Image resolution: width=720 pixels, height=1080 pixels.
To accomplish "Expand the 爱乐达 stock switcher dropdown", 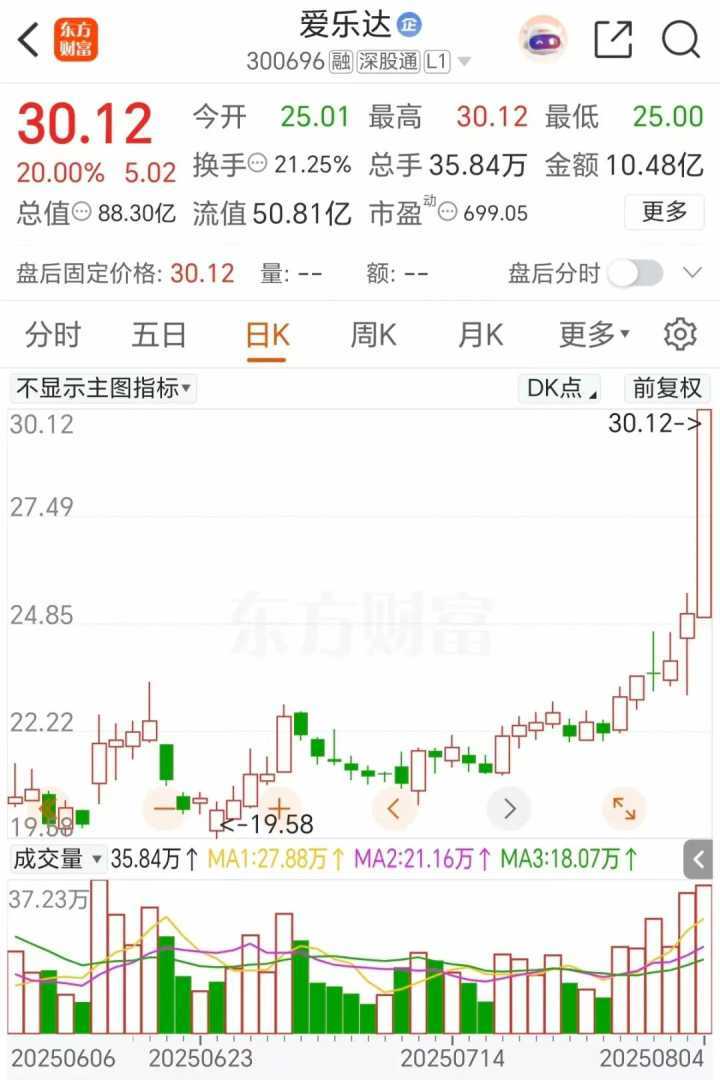I will pyautogui.click(x=464, y=62).
